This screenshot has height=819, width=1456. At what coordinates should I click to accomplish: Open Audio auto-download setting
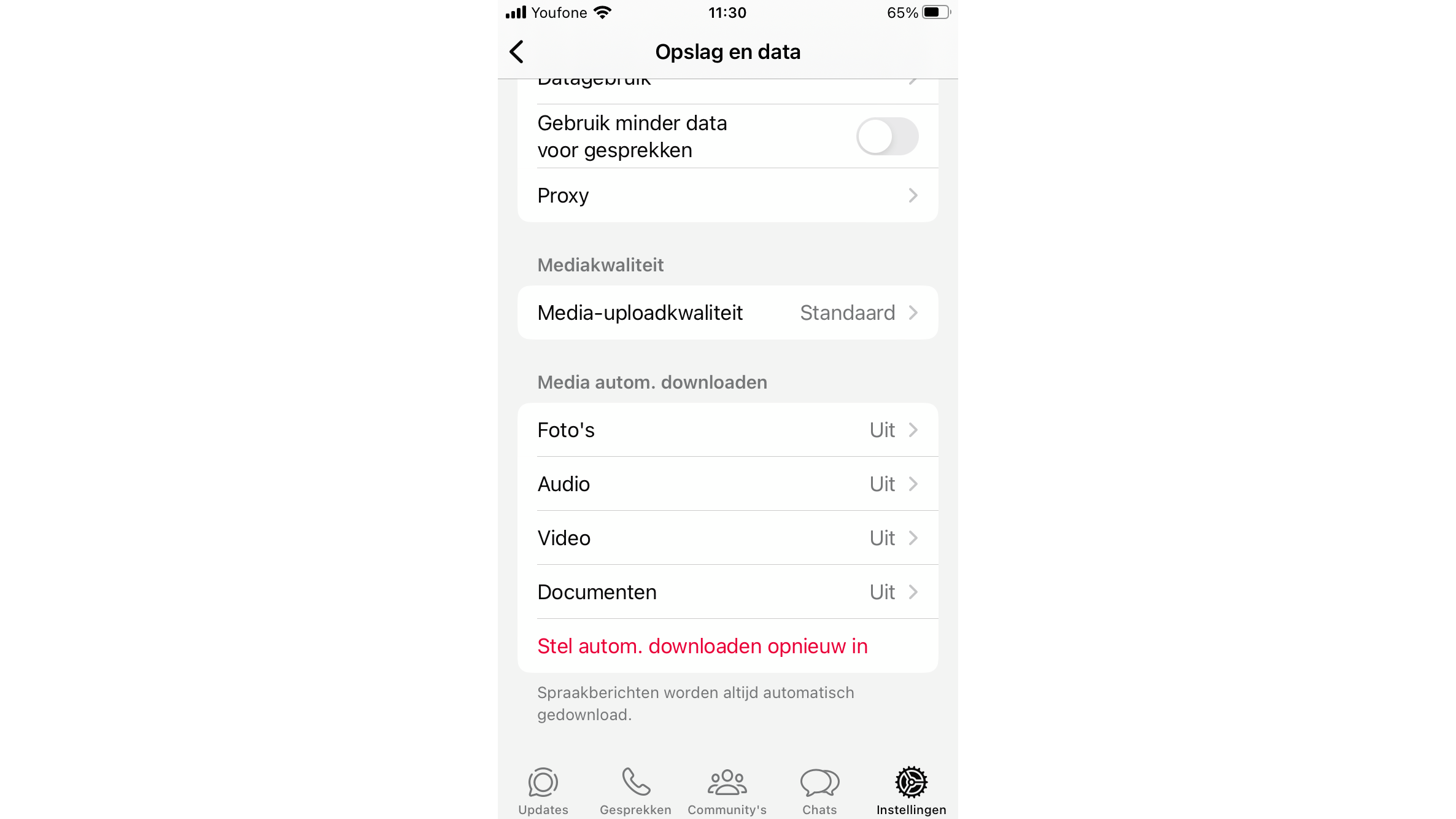(x=727, y=484)
